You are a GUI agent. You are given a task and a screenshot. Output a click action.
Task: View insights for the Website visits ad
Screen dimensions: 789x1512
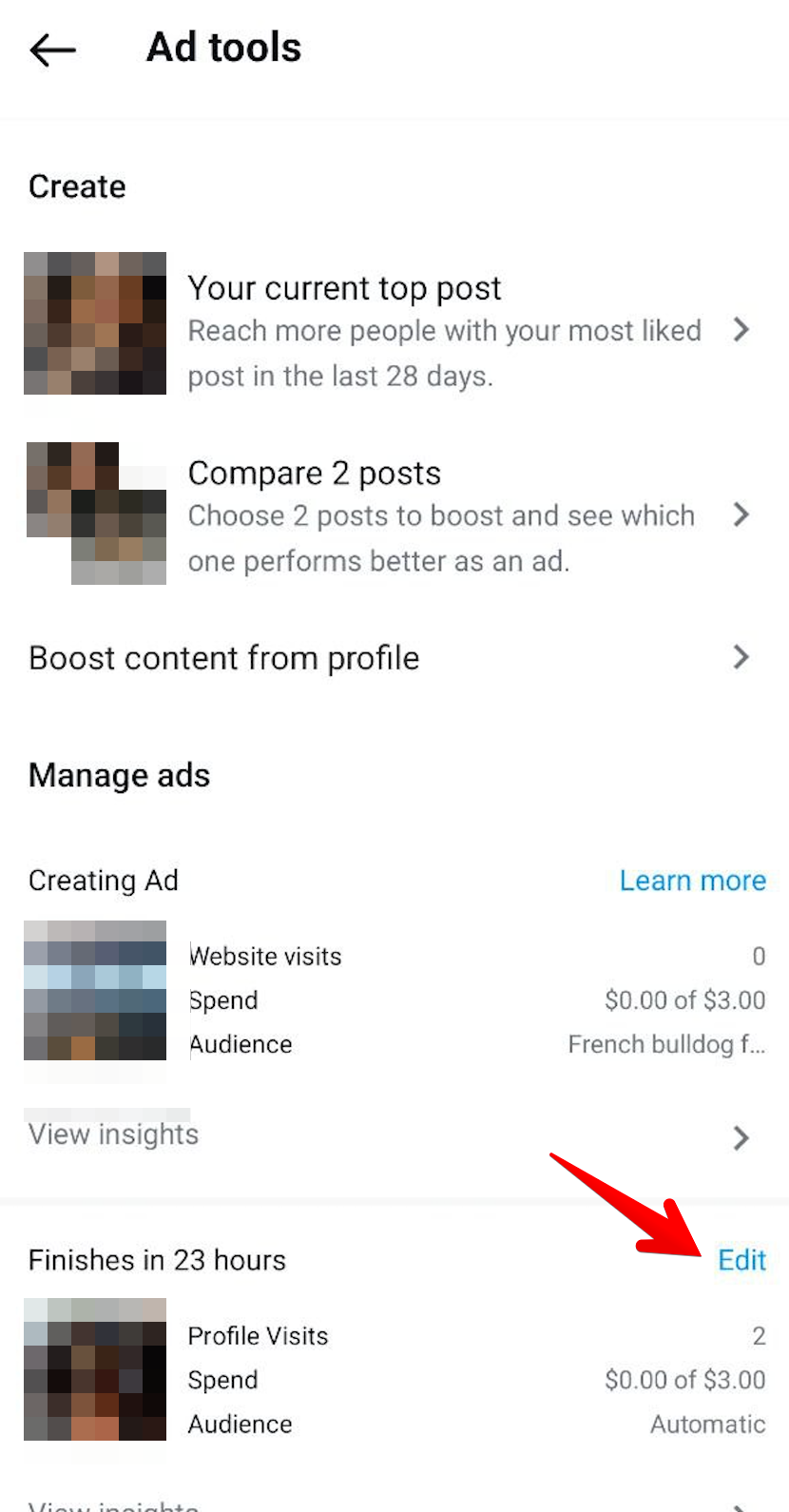coord(390,1135)
